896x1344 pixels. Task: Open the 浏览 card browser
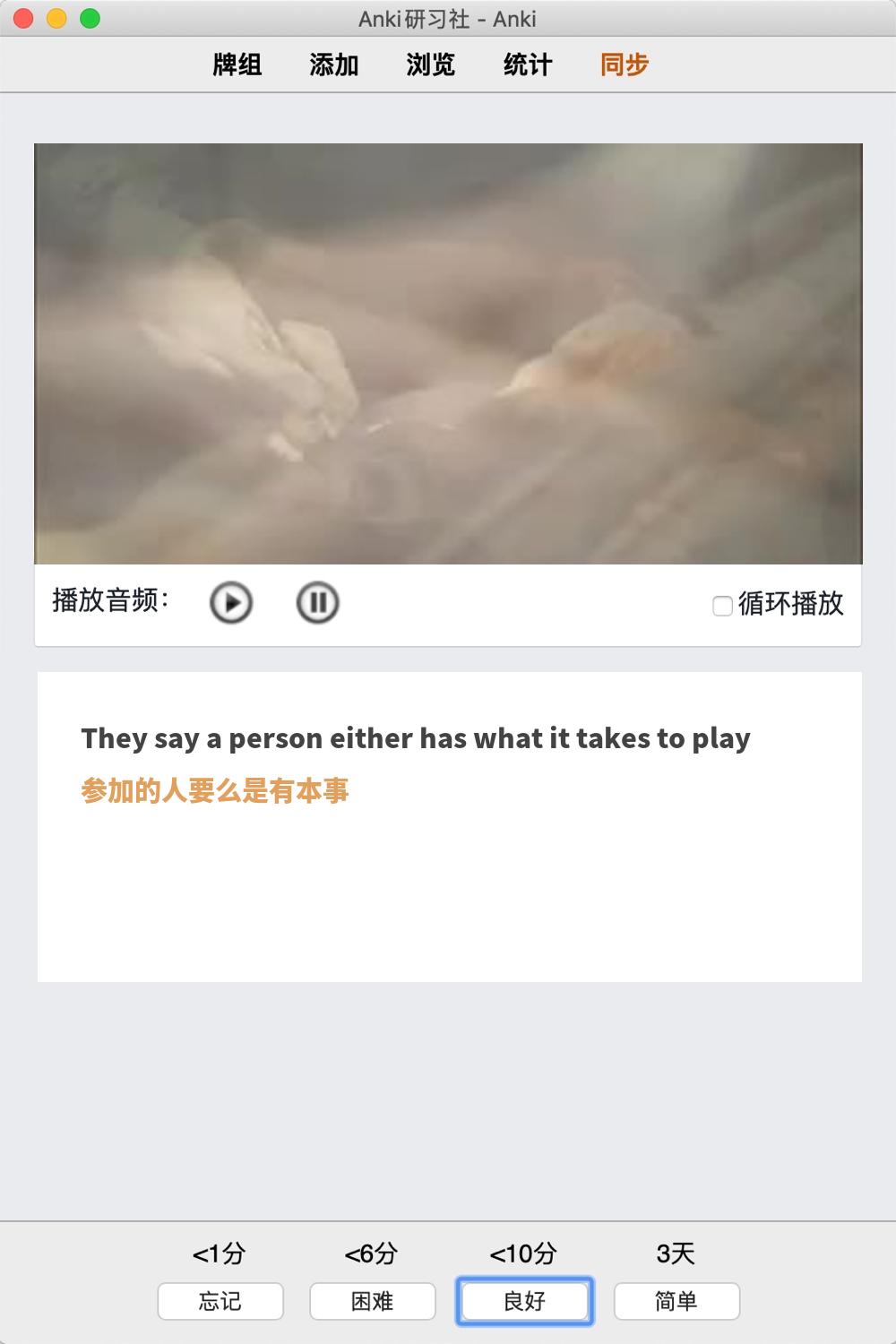pyautogui.click(x=431, y=65)
